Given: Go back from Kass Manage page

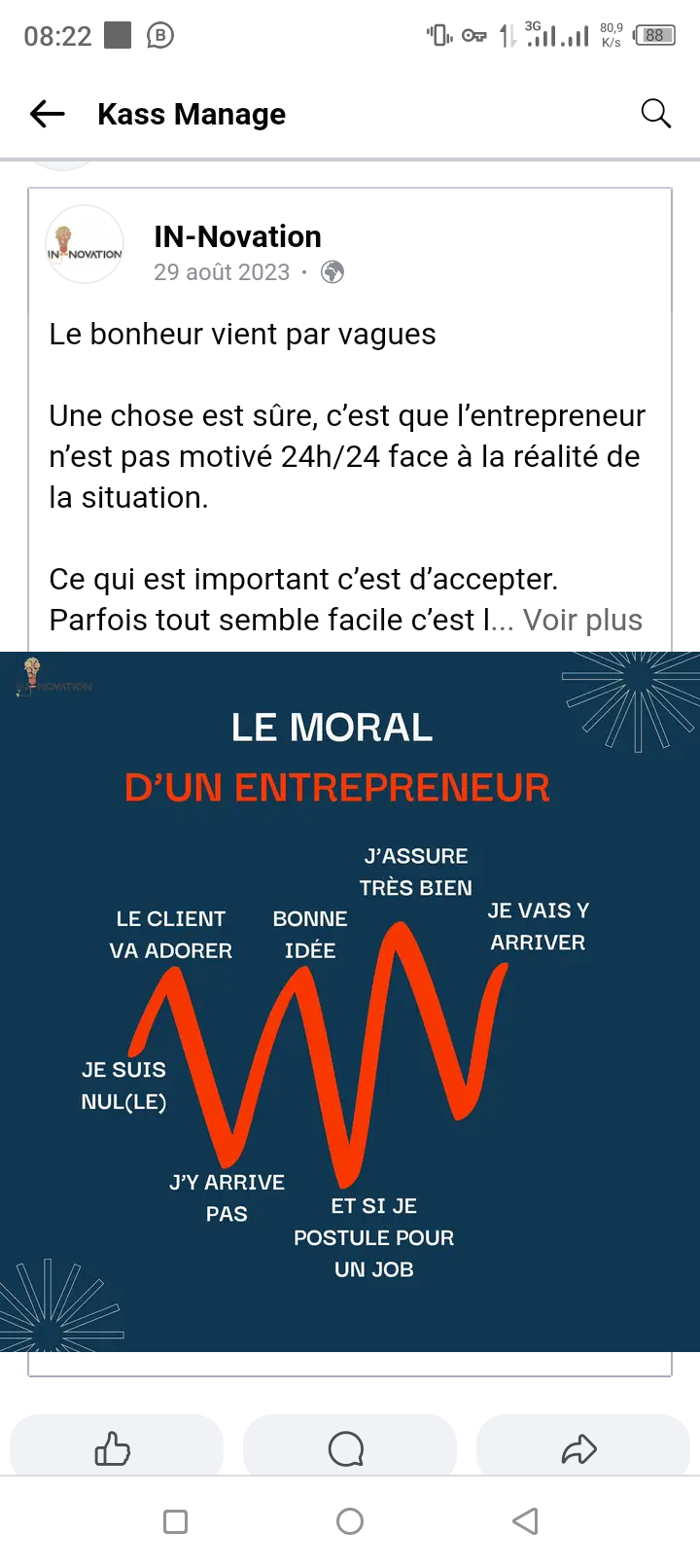Looking at the screenshot, I should pos(47,114).
